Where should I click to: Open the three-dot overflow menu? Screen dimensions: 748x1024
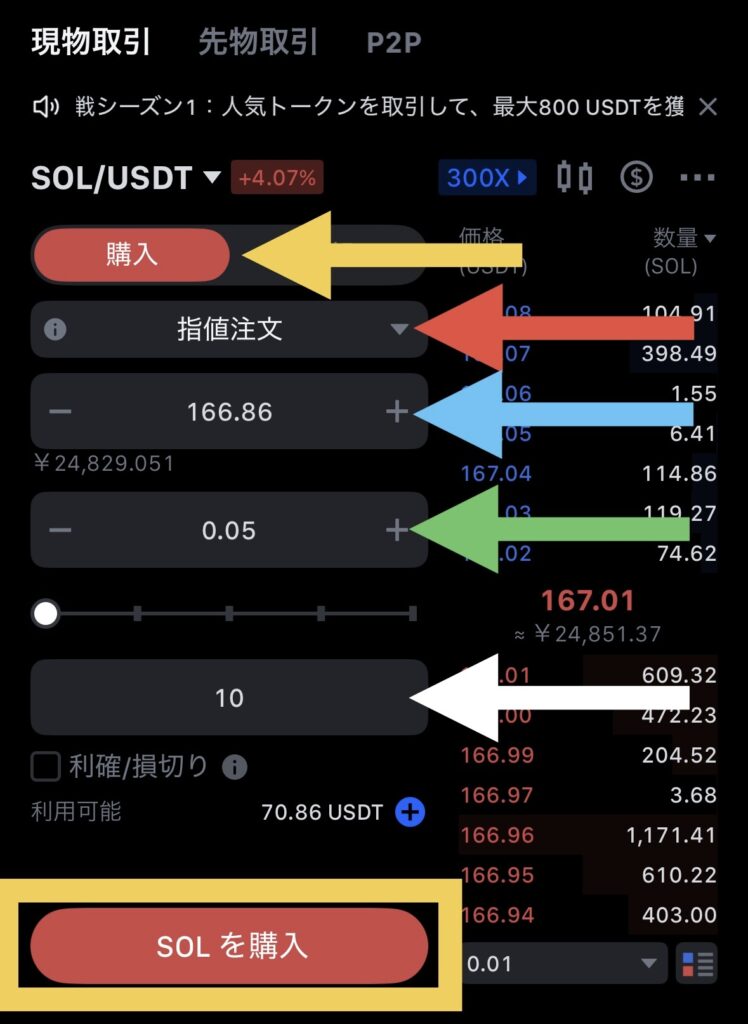(697, 178)
